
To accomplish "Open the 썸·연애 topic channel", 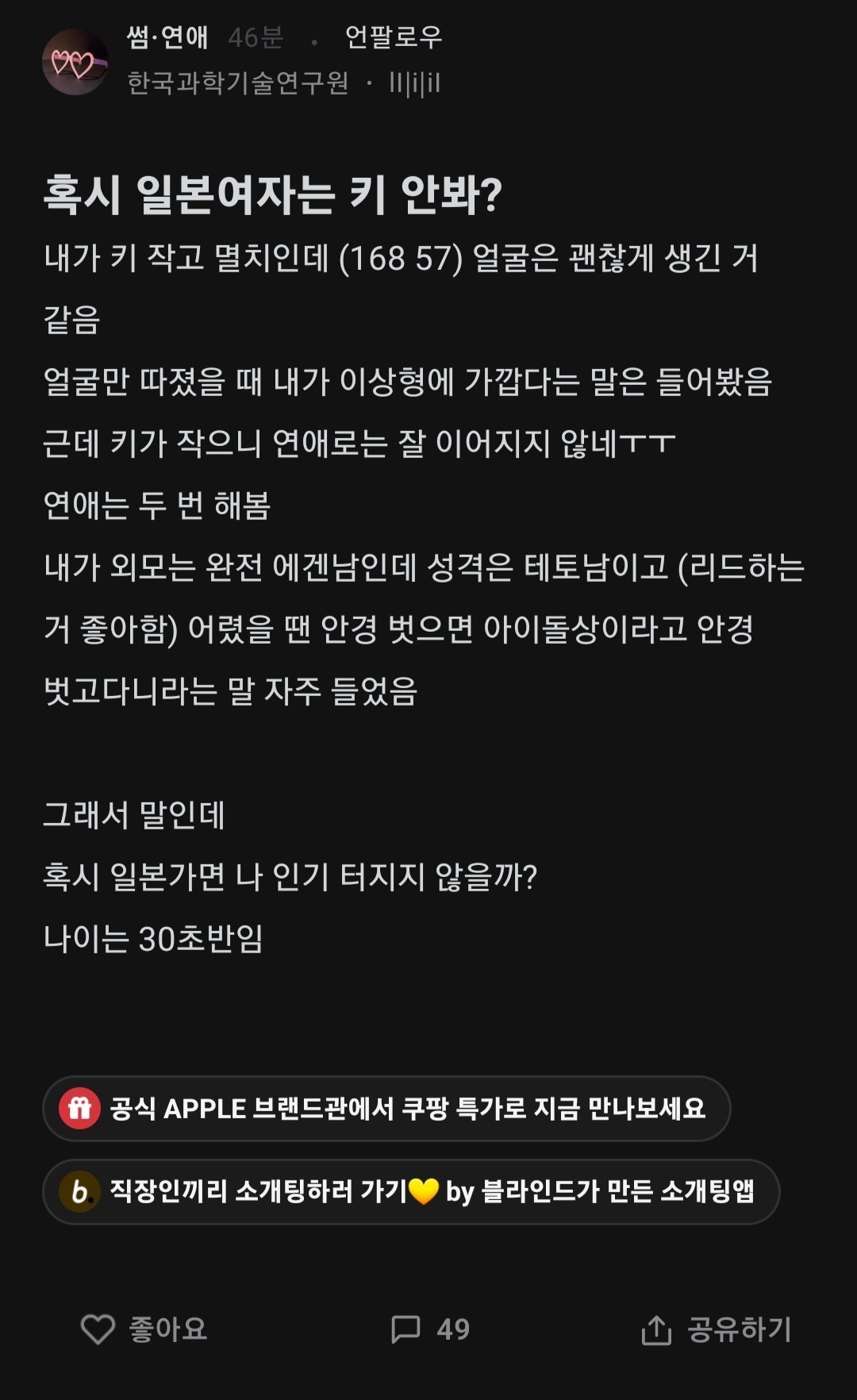I will tap(167, 37).
